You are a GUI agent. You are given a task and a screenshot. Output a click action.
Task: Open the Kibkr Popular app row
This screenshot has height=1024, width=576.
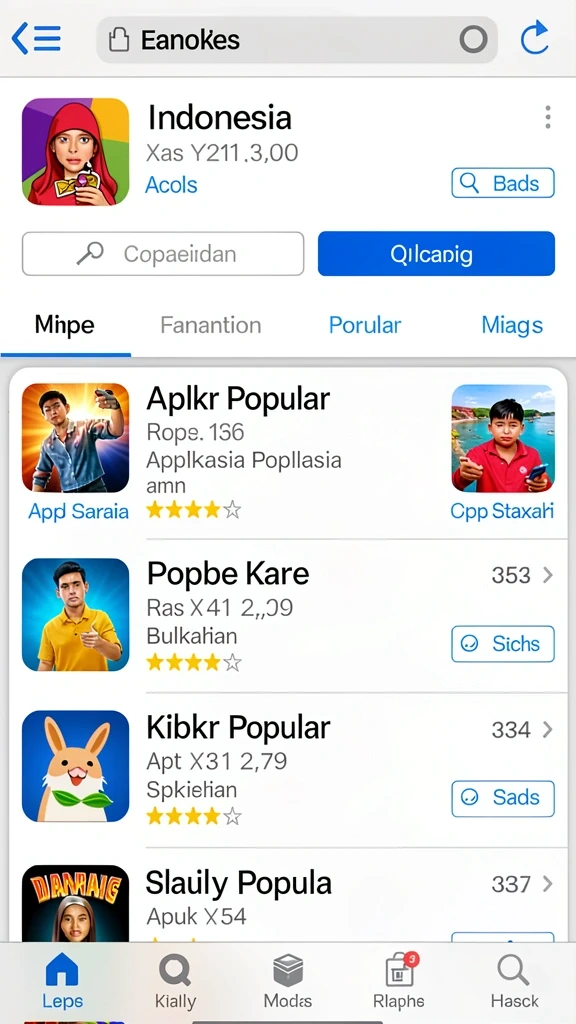pos(288,767)
